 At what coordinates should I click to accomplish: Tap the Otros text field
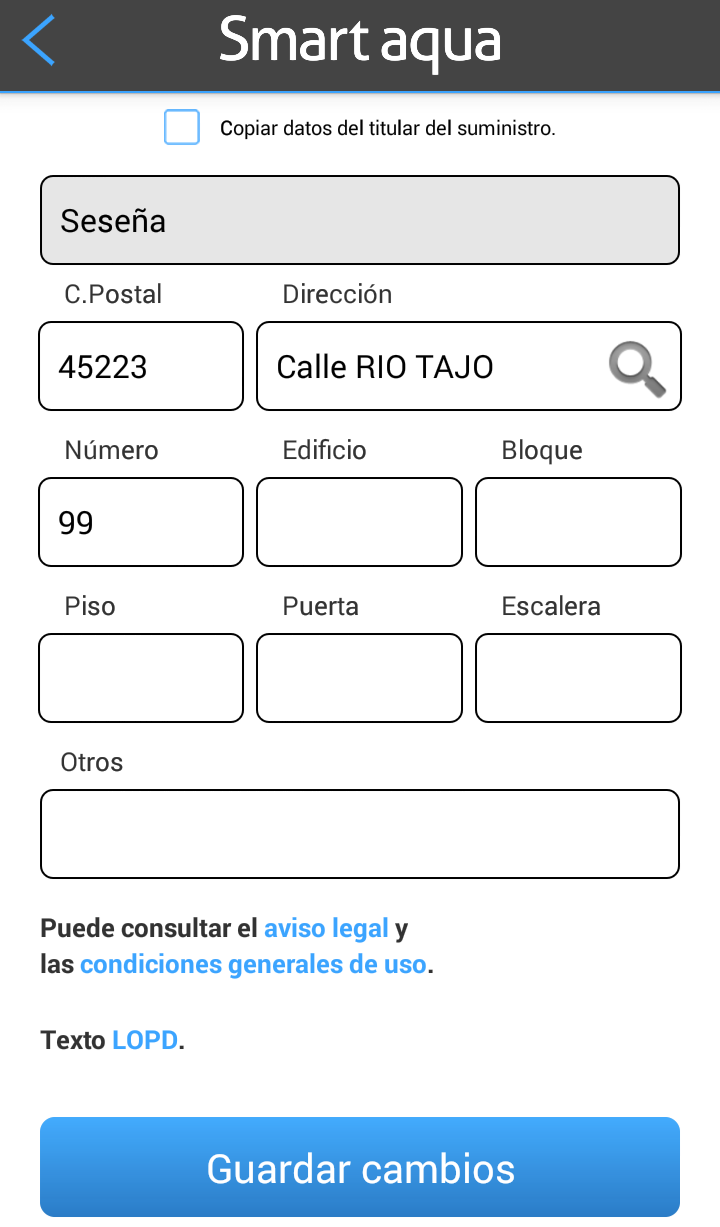(360, 834)
